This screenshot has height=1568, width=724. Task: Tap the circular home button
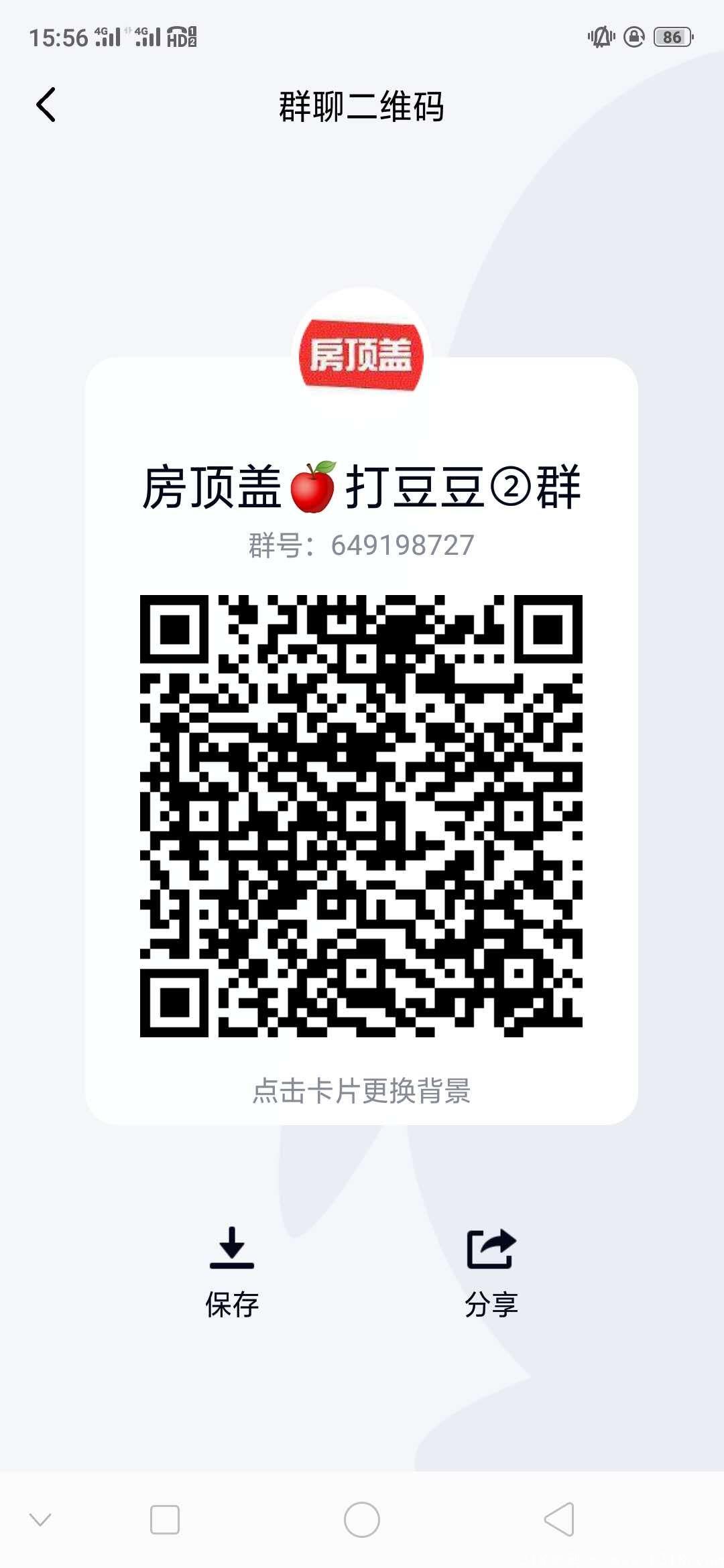tap(362, 1519)
